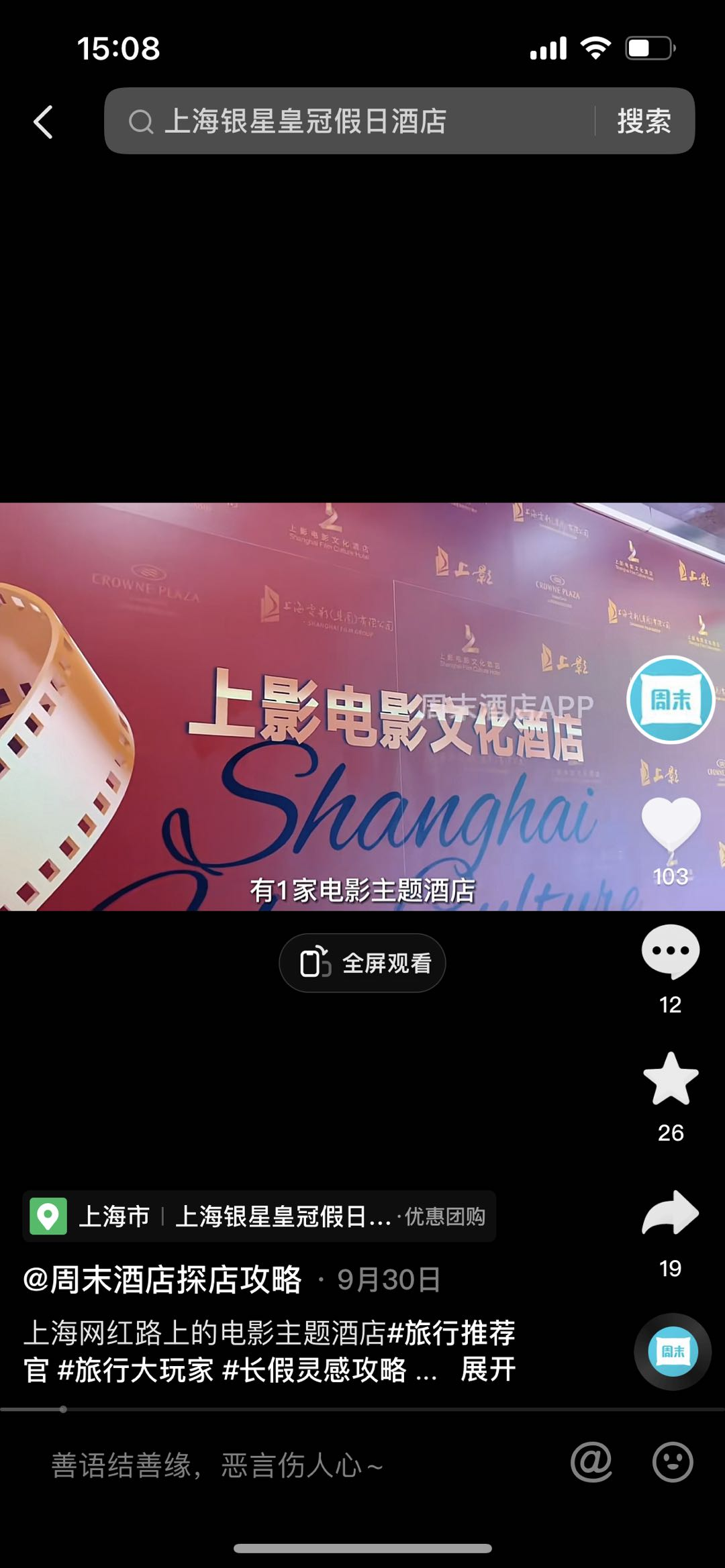Expand the caption with 展开
Viewport: 725px width, 1568px height.
click(488, 1369)
